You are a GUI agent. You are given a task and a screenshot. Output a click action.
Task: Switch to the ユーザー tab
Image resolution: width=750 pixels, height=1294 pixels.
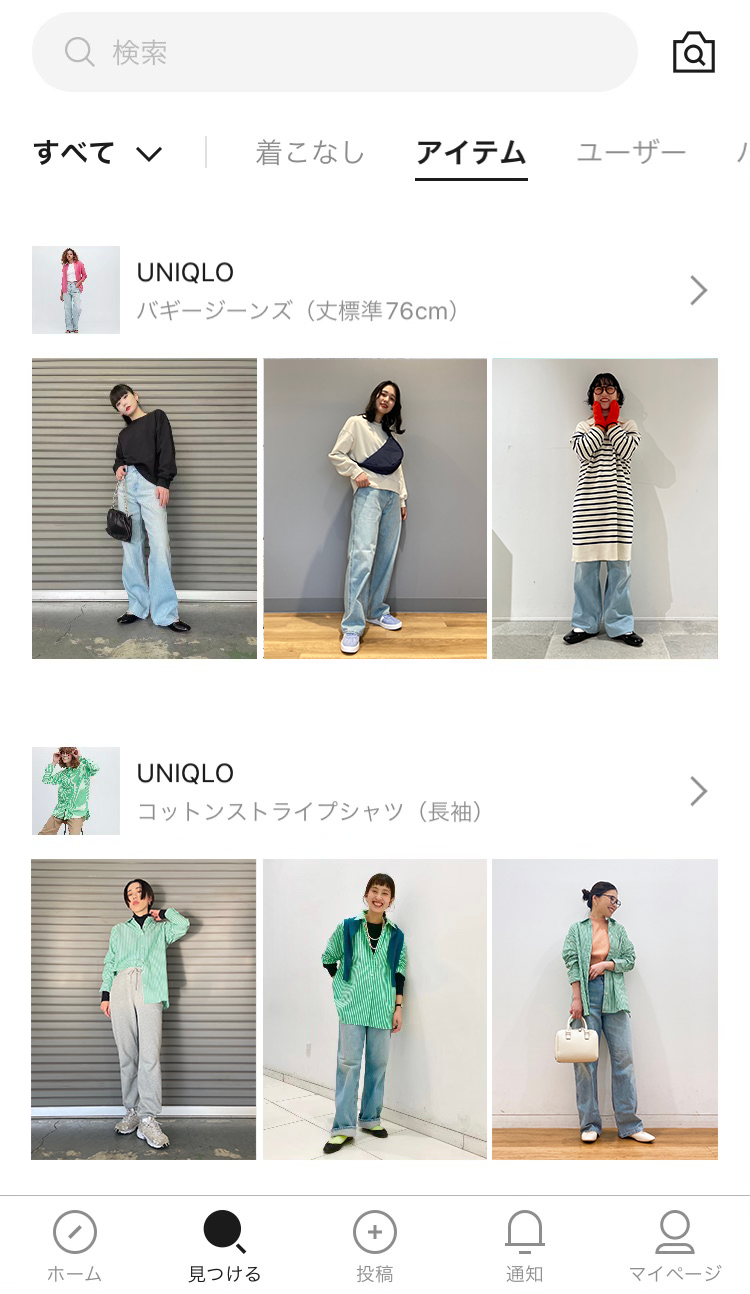[x=631, y=153]
